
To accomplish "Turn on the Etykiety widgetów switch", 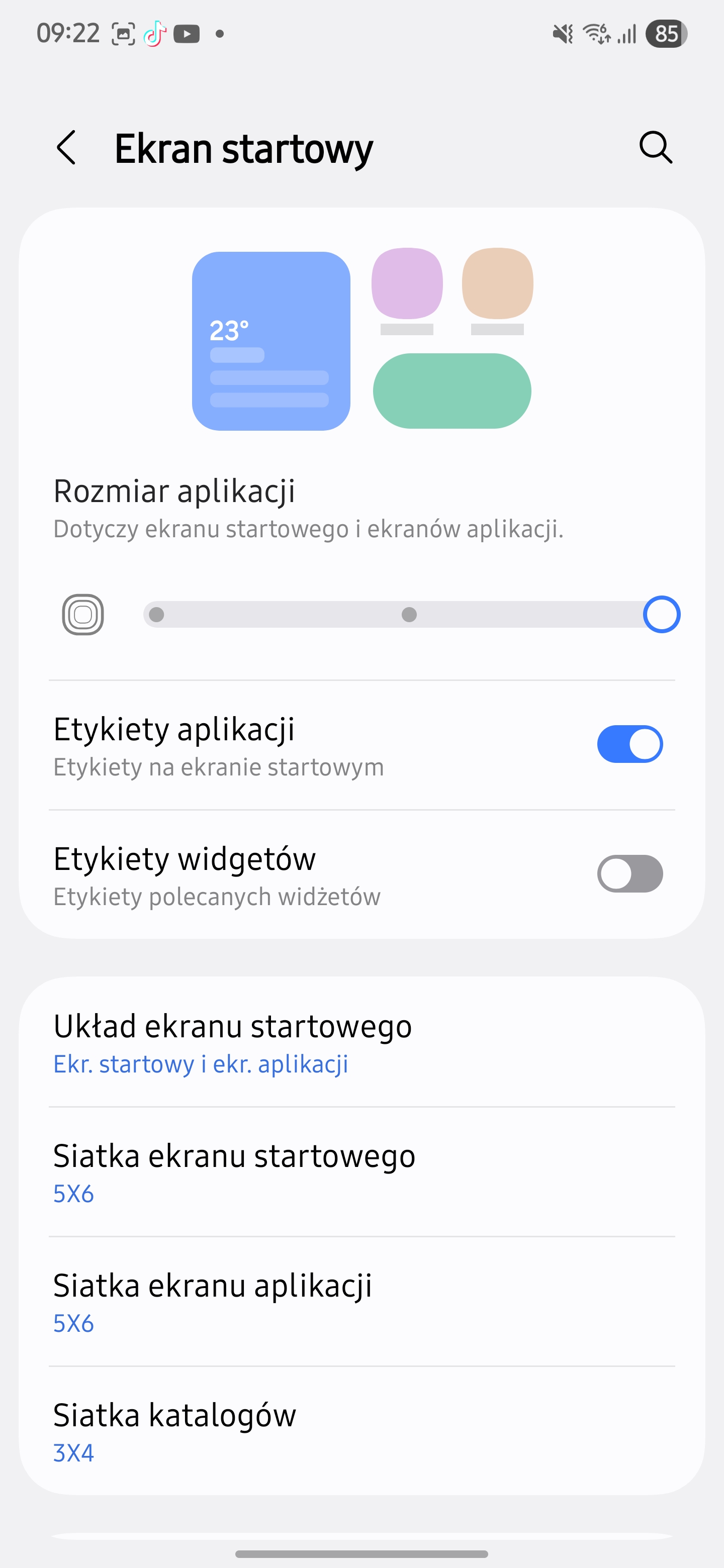I will 629,874.
